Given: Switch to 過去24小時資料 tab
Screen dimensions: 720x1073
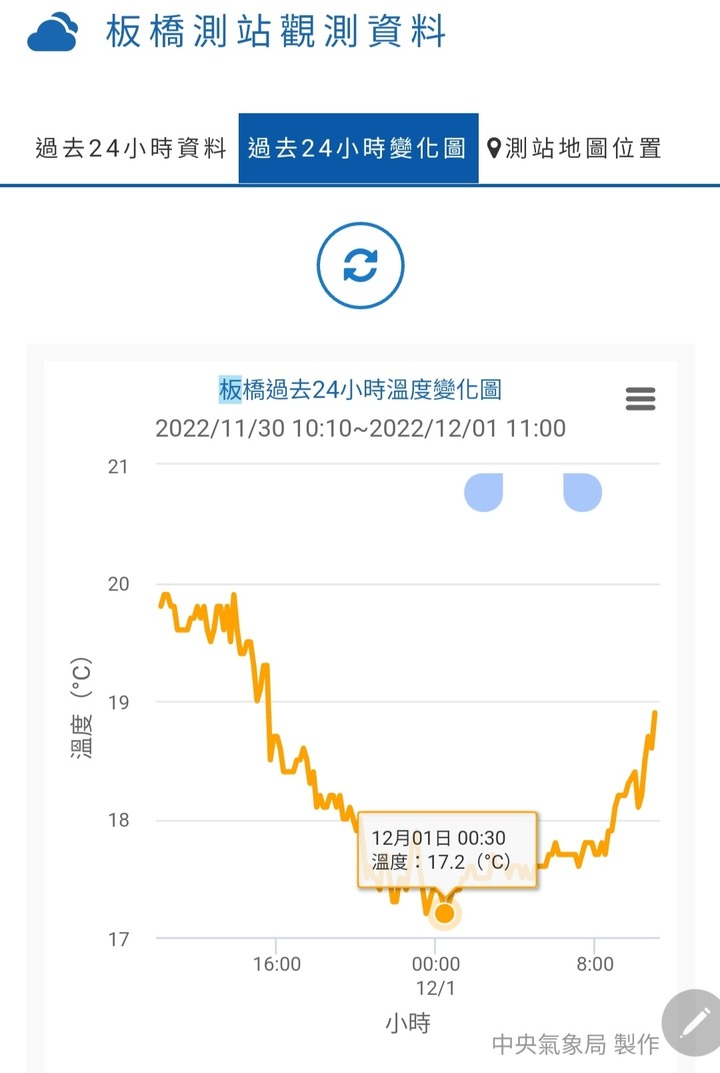Looking at the screenshot, I should click(x=131, y=149).
